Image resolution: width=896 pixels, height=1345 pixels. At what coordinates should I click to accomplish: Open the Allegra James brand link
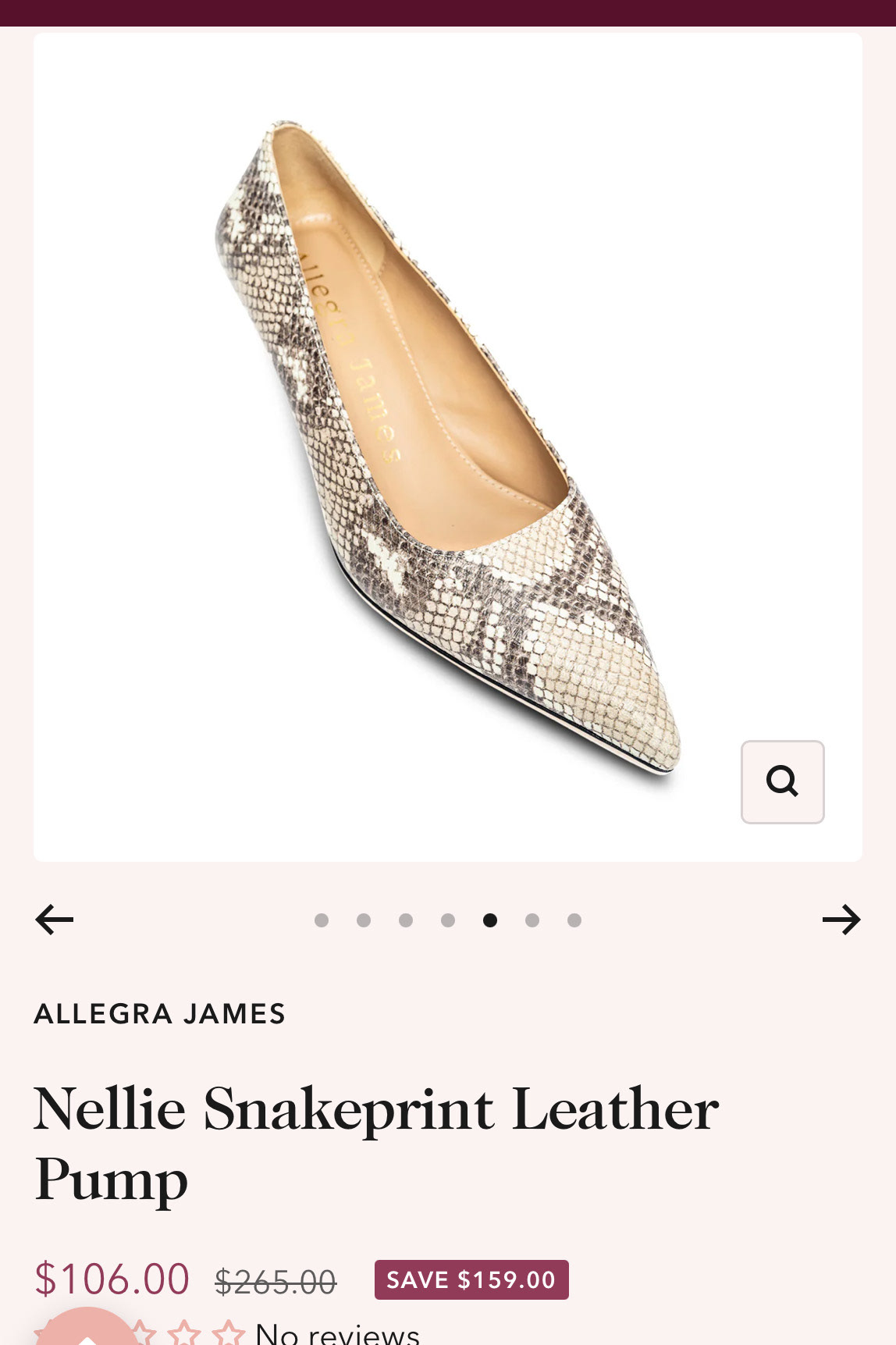tap(160, 1013)
